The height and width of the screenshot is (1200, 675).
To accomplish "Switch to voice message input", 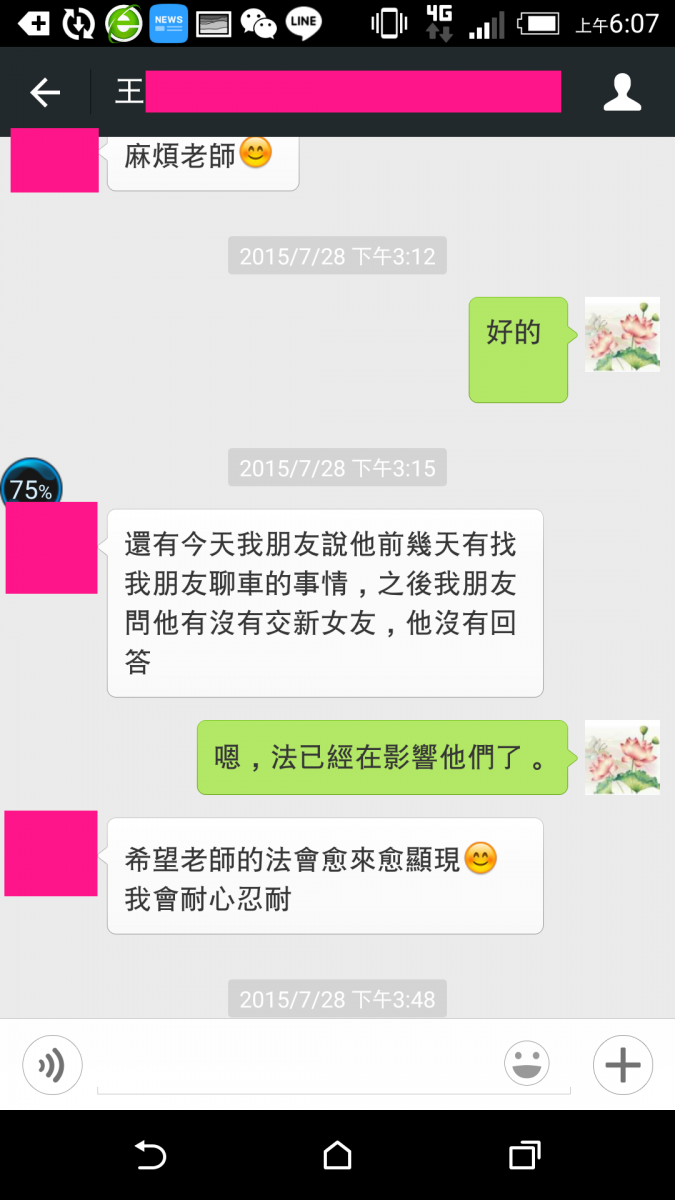I will coord(52,1065).
